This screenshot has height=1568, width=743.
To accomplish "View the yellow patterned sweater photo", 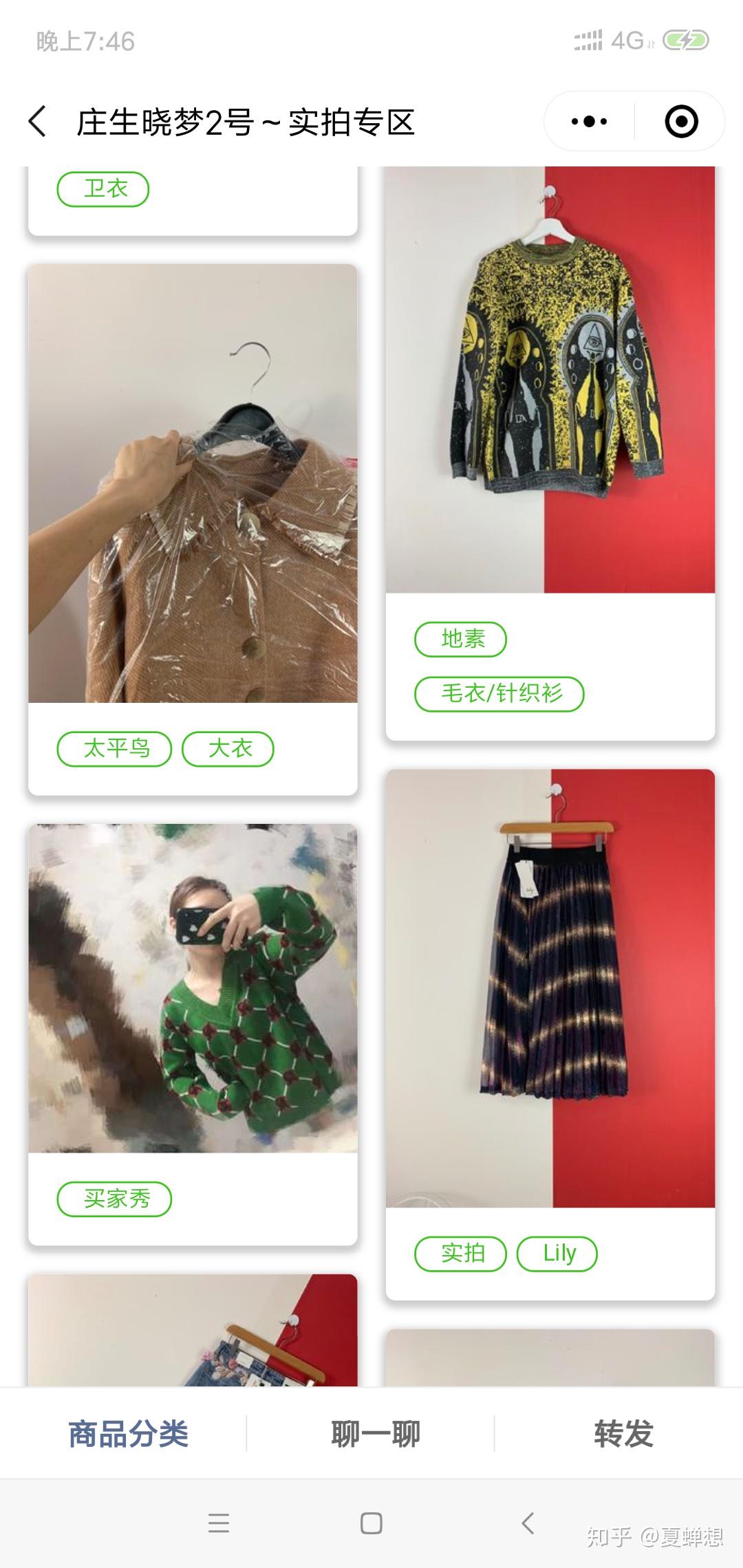I will [550, 378].
